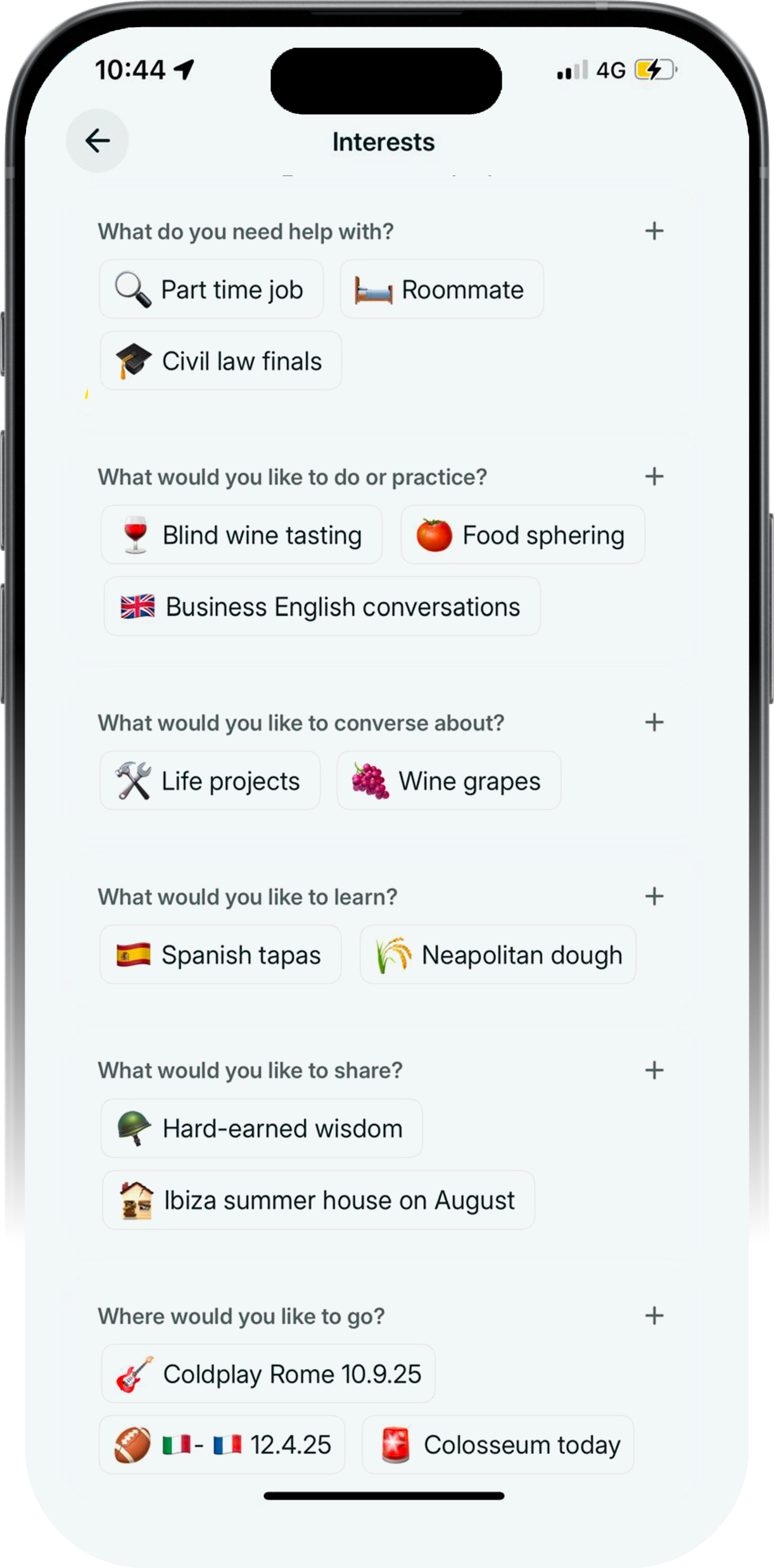The height and width of the screenshot is (1568, 774).
Task: Add an item to "What would you like to share?"
Action: [x=654, y=1070]
